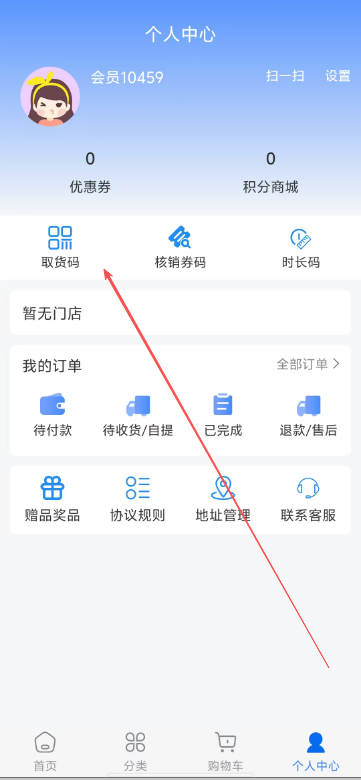Open 核销券码 voucher code
Viewport: 361px width, 780px height.
tap(180, 247)
